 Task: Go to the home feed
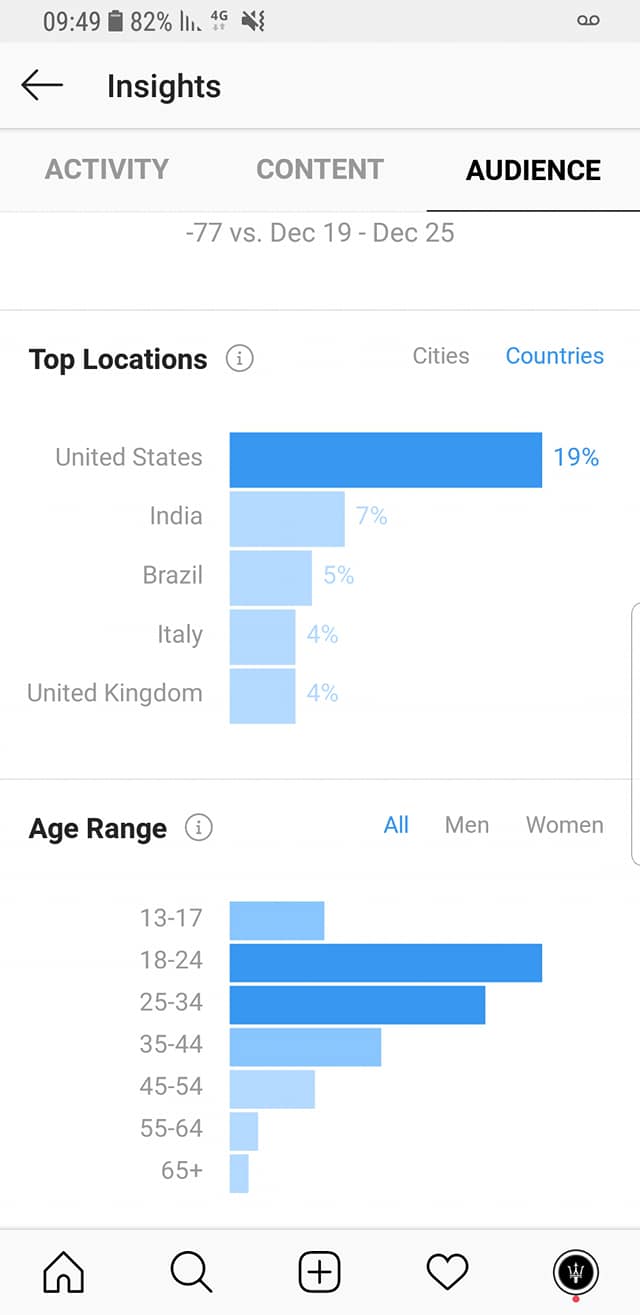pyautogui.click(x=64, y=1273)
